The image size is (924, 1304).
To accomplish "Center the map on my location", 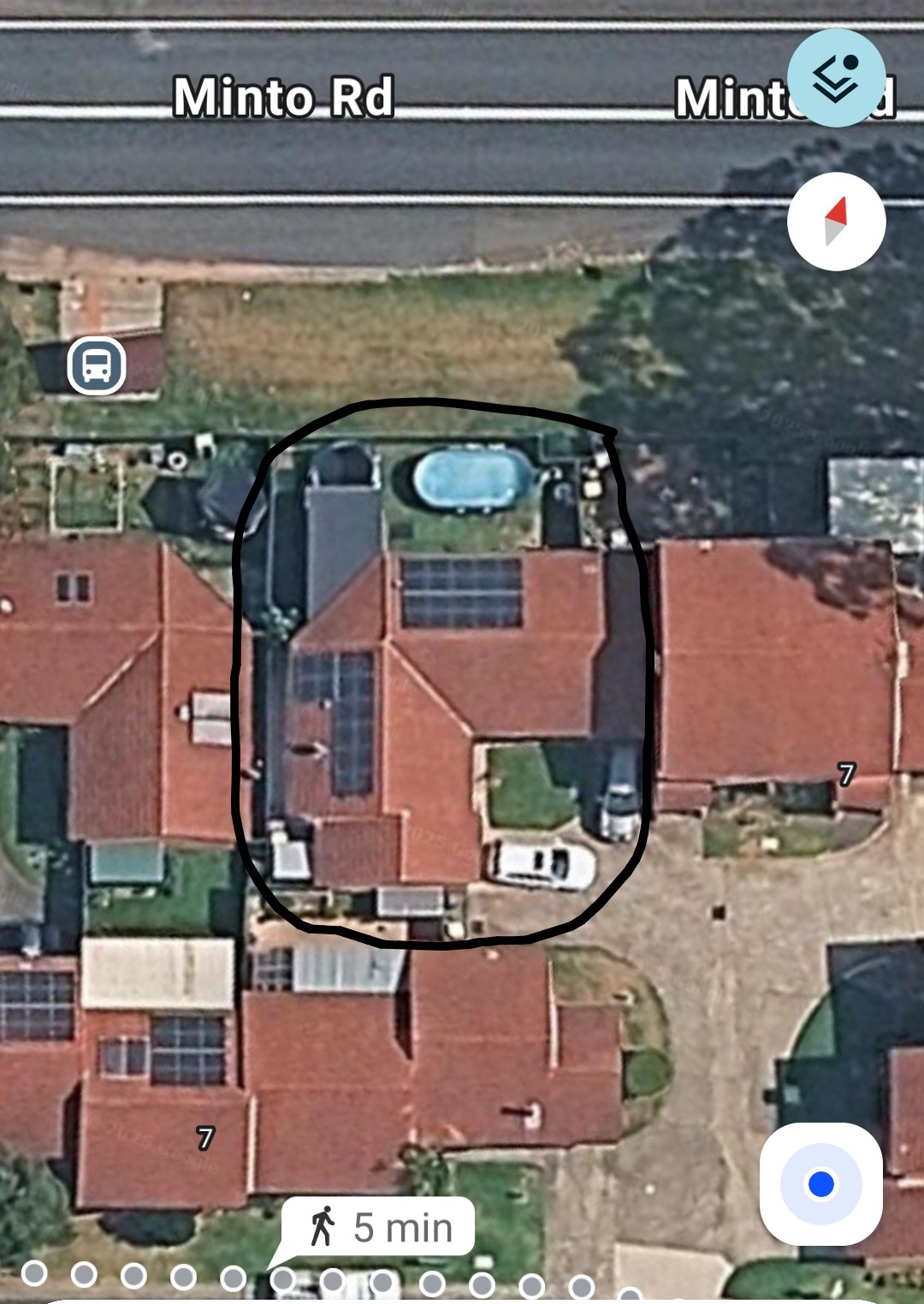I will click(820, 1184).
